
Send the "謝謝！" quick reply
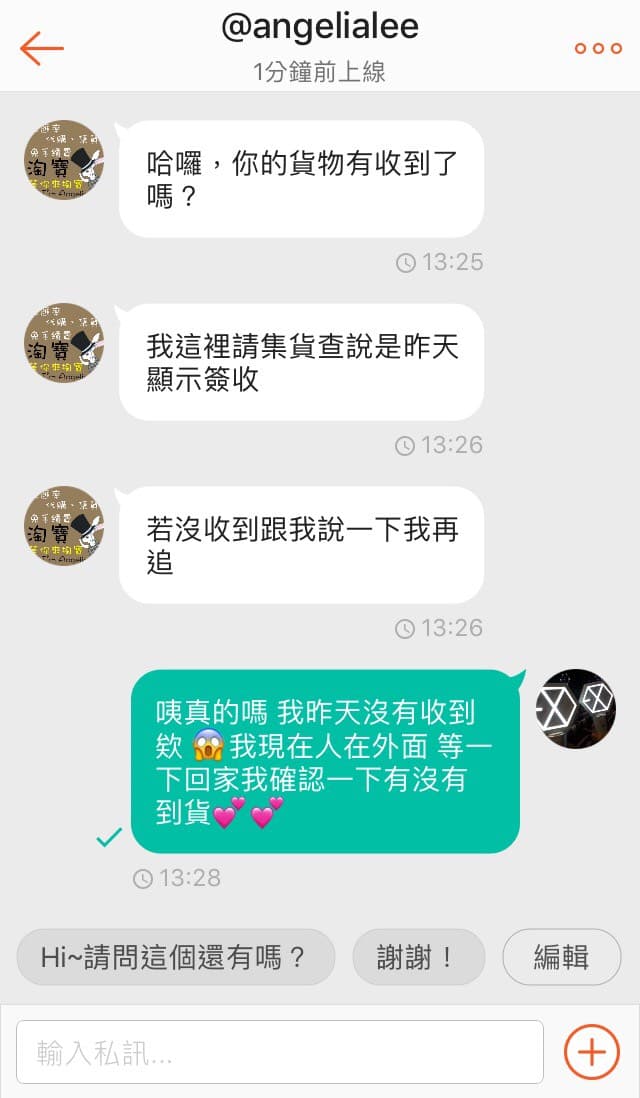(x=419, y=957)
